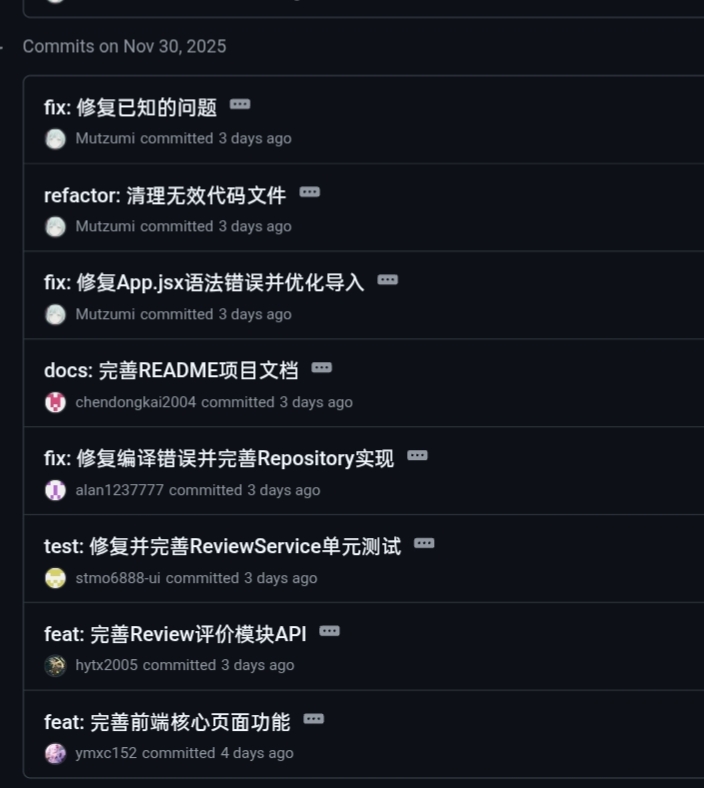View ymxc152's profile
The image size is (704, 788).
pyautogui.click(x=106, y=753)
